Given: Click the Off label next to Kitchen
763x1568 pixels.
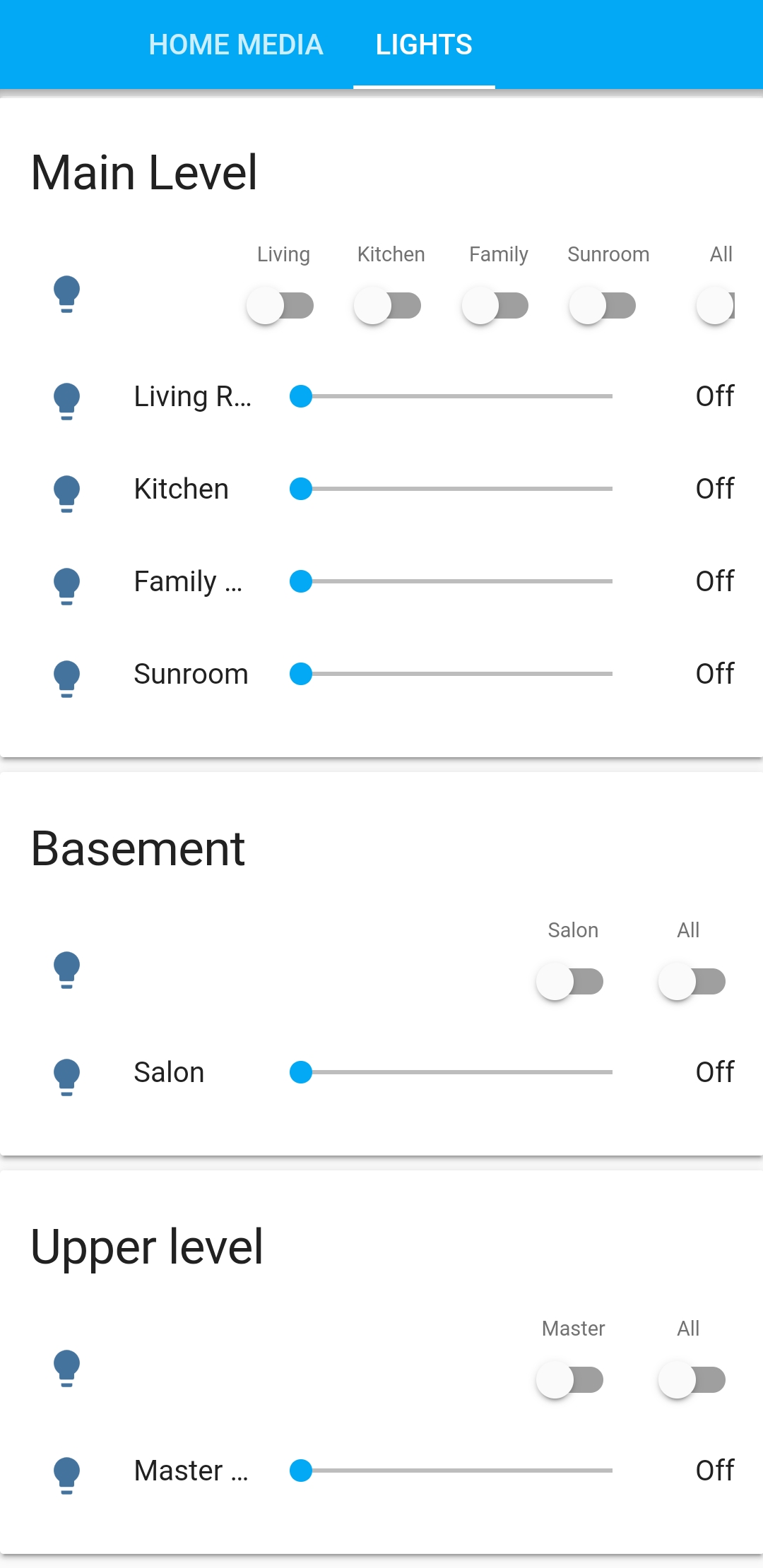Looking at the screenshot, I should pyautogui.click(x=714, y=489).
